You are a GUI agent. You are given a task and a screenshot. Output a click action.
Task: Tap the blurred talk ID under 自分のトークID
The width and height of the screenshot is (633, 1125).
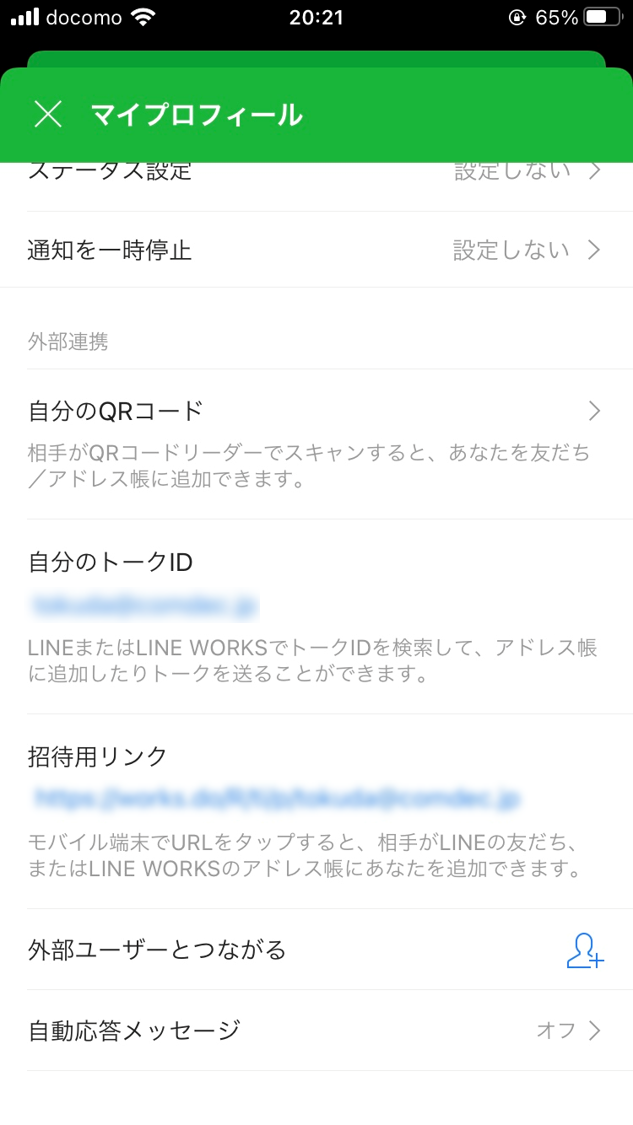(142, 605)
